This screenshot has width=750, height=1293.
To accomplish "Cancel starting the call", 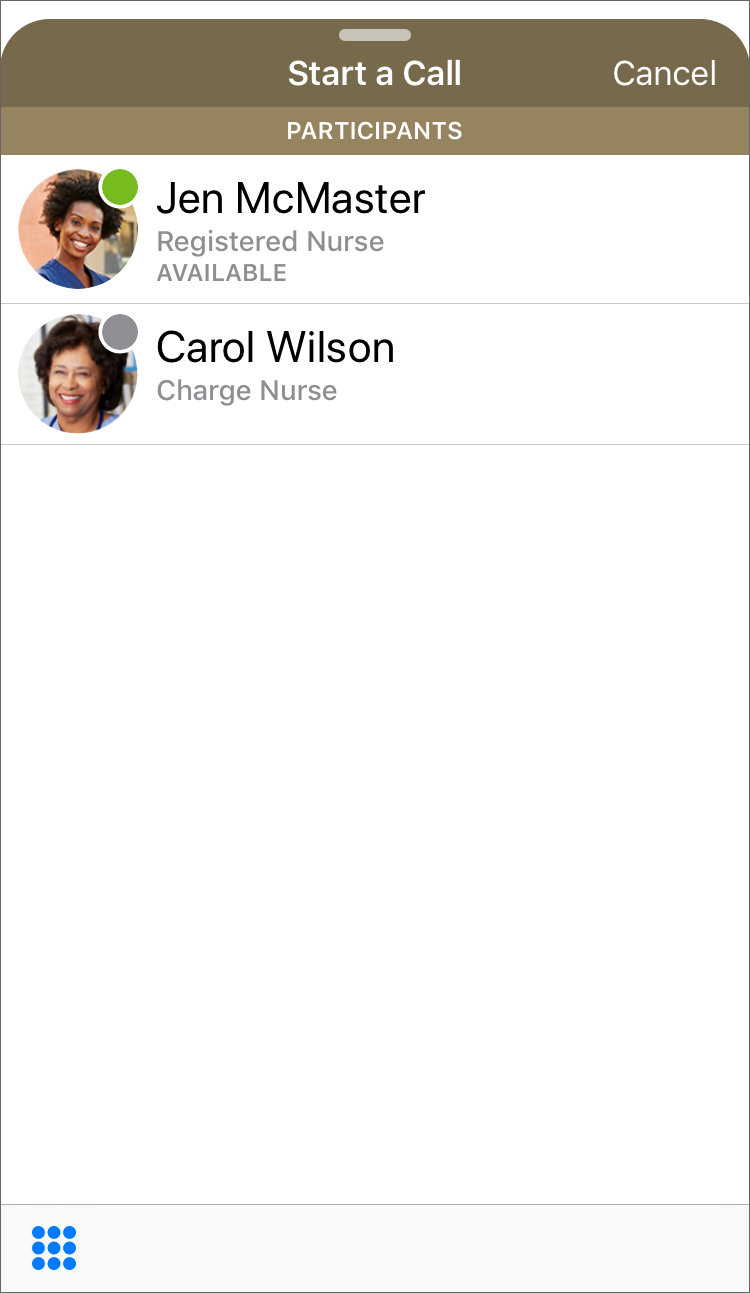I will [x=664, y=74].
